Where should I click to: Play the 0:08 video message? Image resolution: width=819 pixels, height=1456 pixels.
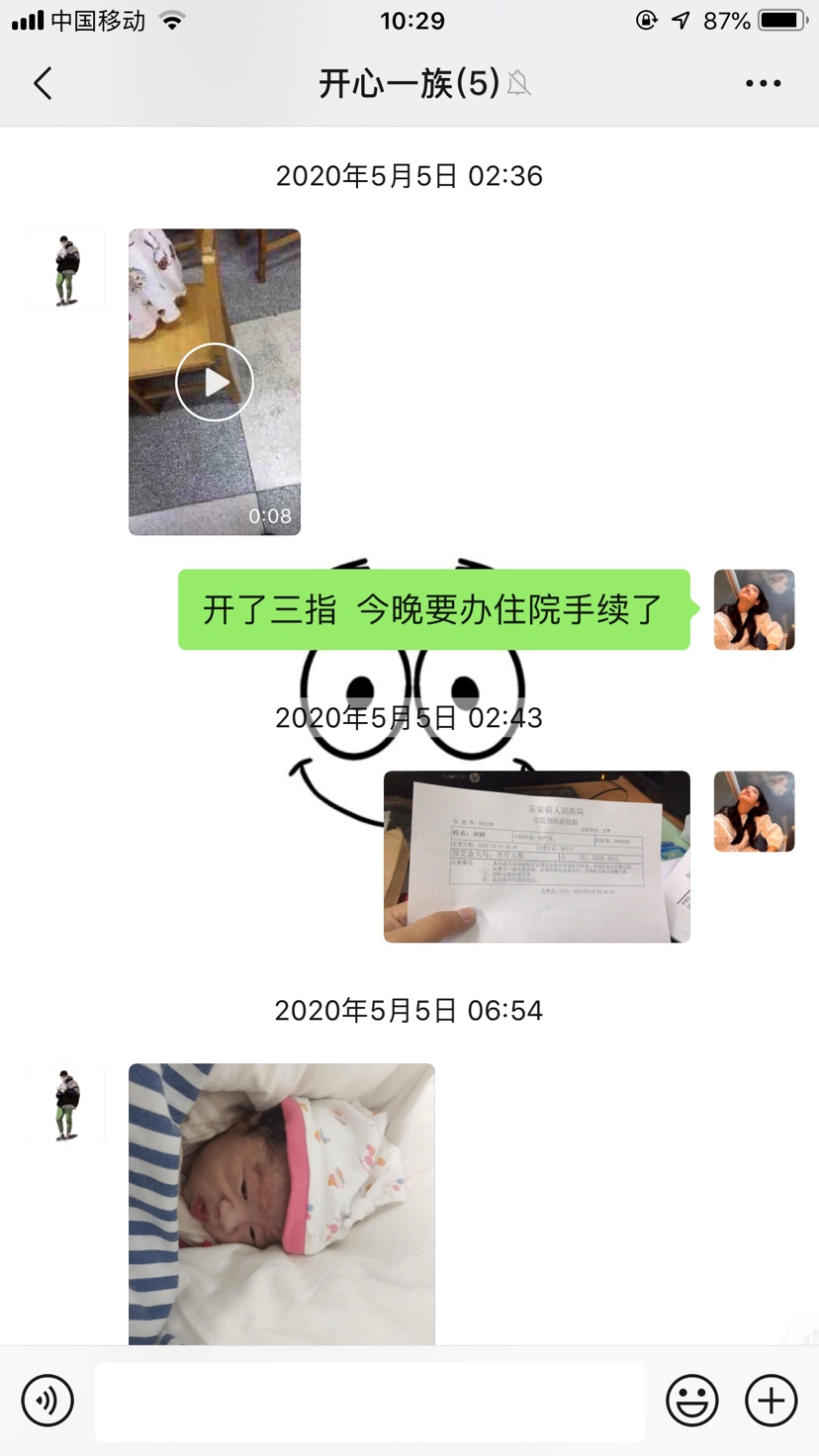pos(215,382)
